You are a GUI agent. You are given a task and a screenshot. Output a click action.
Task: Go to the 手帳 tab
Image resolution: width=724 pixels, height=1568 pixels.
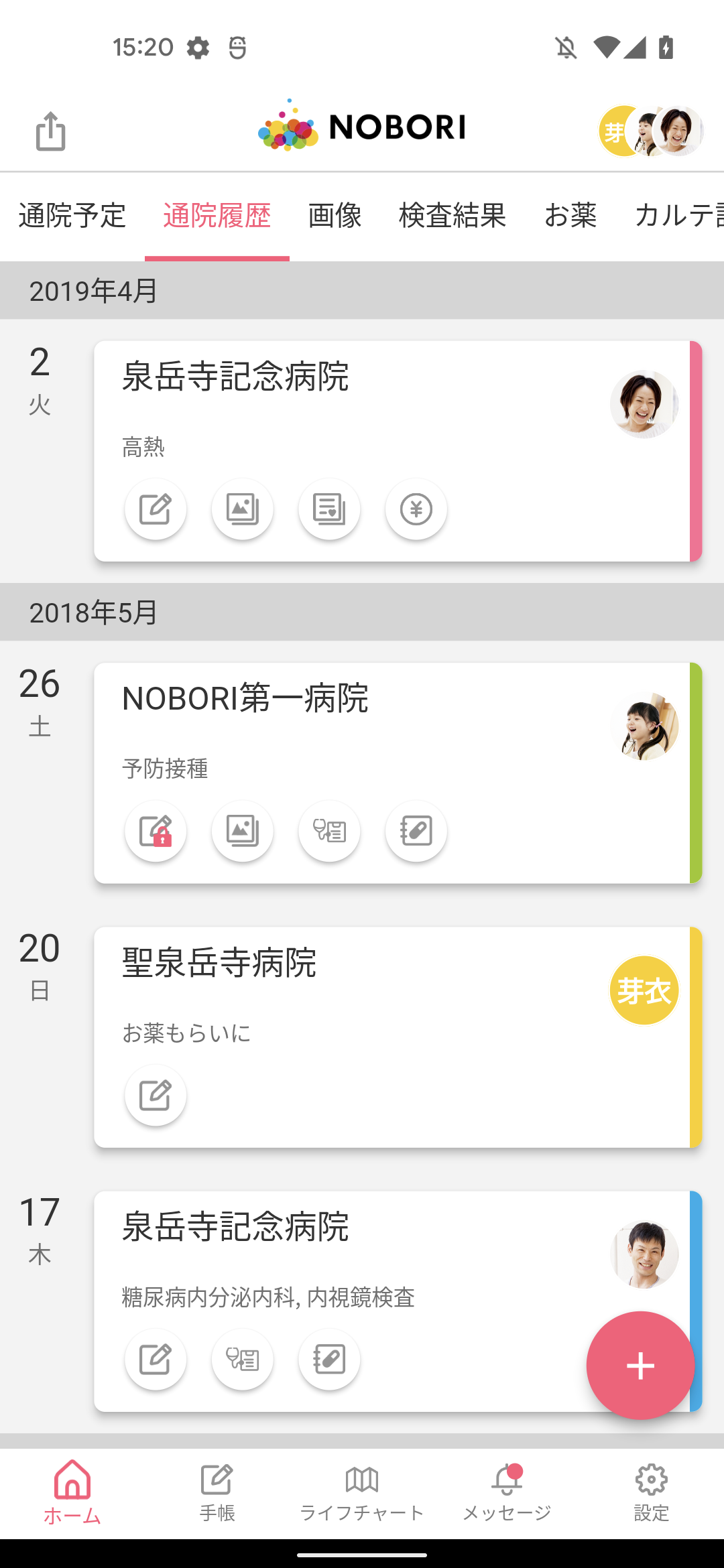click(x=217, y=1492)
